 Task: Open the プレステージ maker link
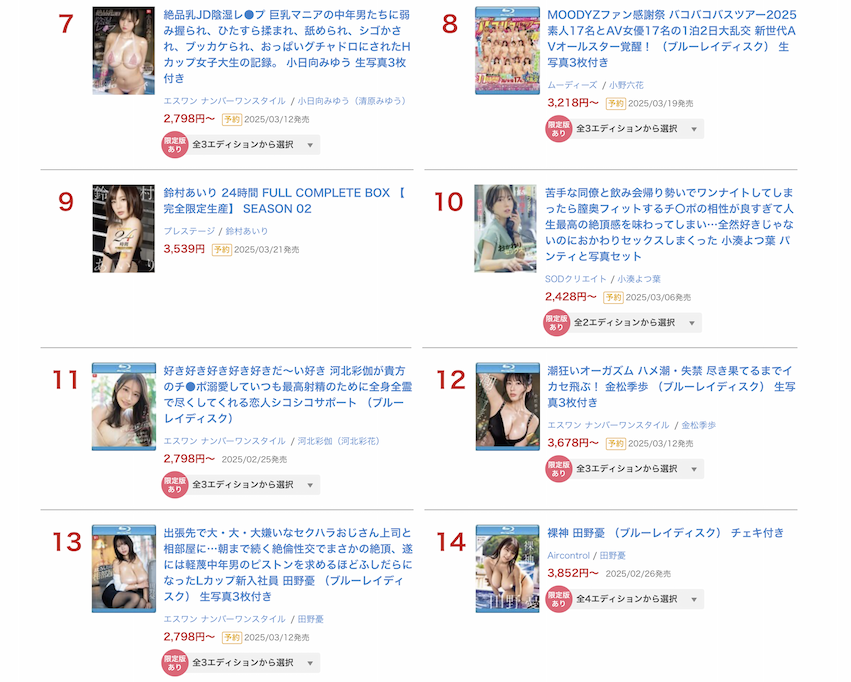pyautogui.click(x=189, y=231)
